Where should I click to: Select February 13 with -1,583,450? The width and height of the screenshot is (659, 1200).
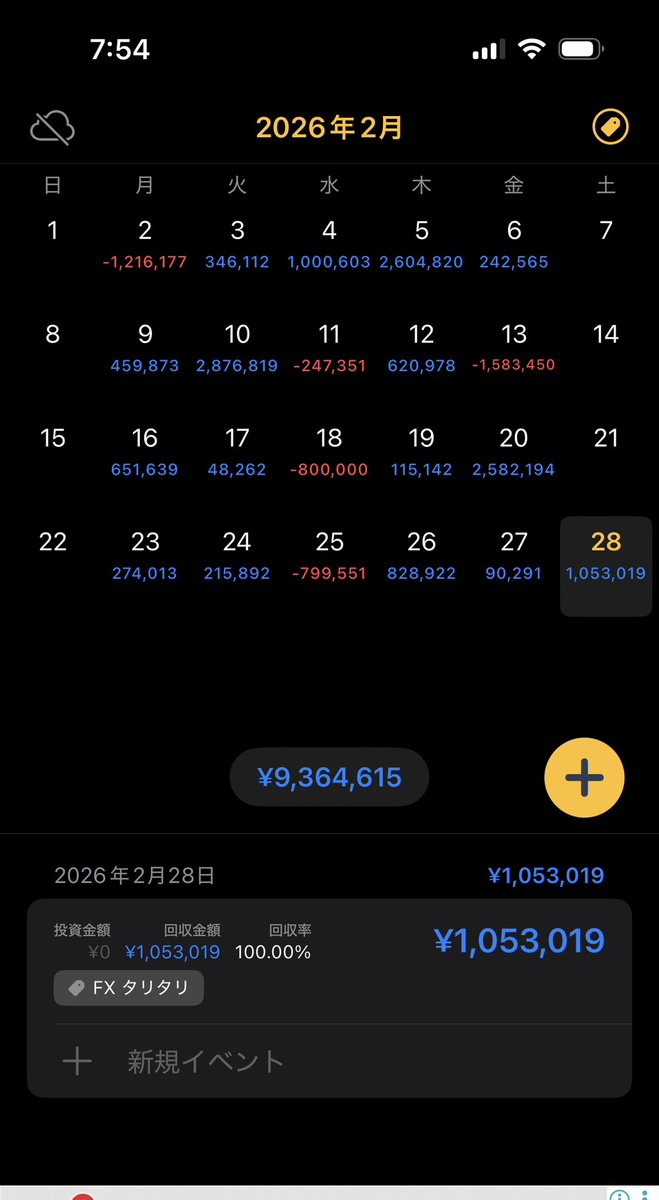(x=514, y=349)
